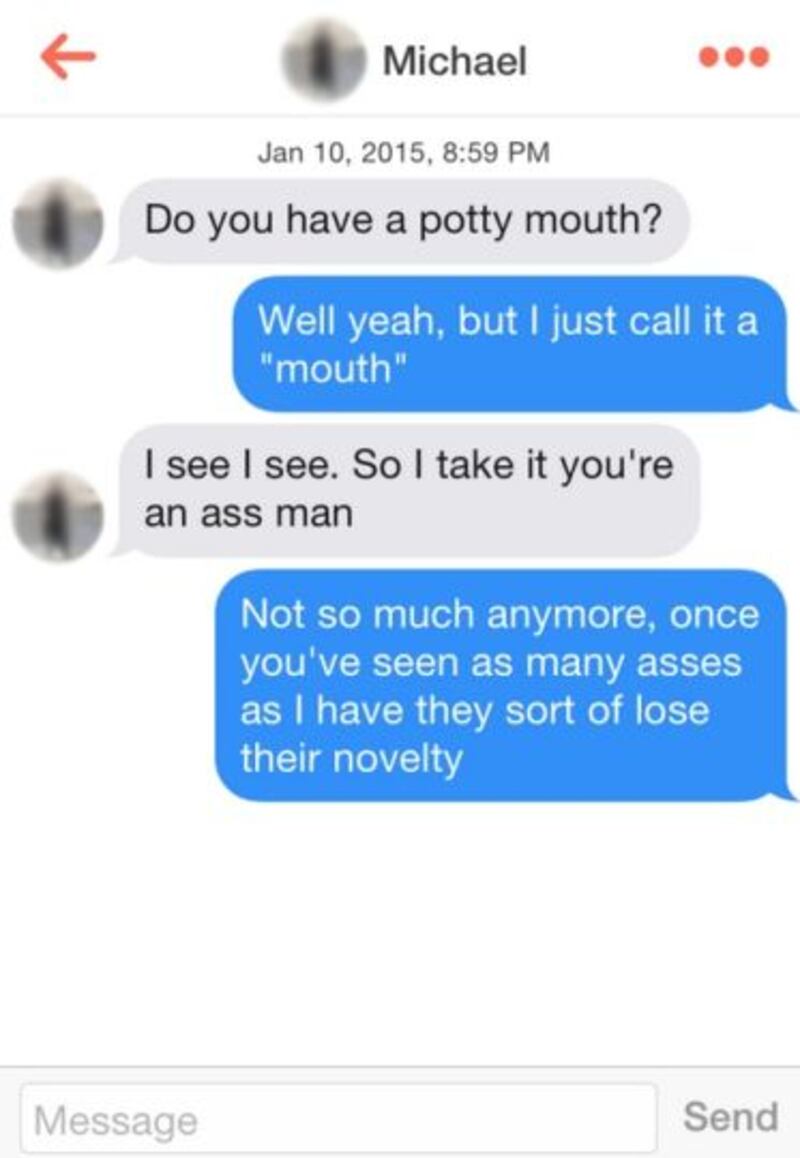800x1158 pixels.
Task: Focus the Message text field
Action: point(338,1118)
